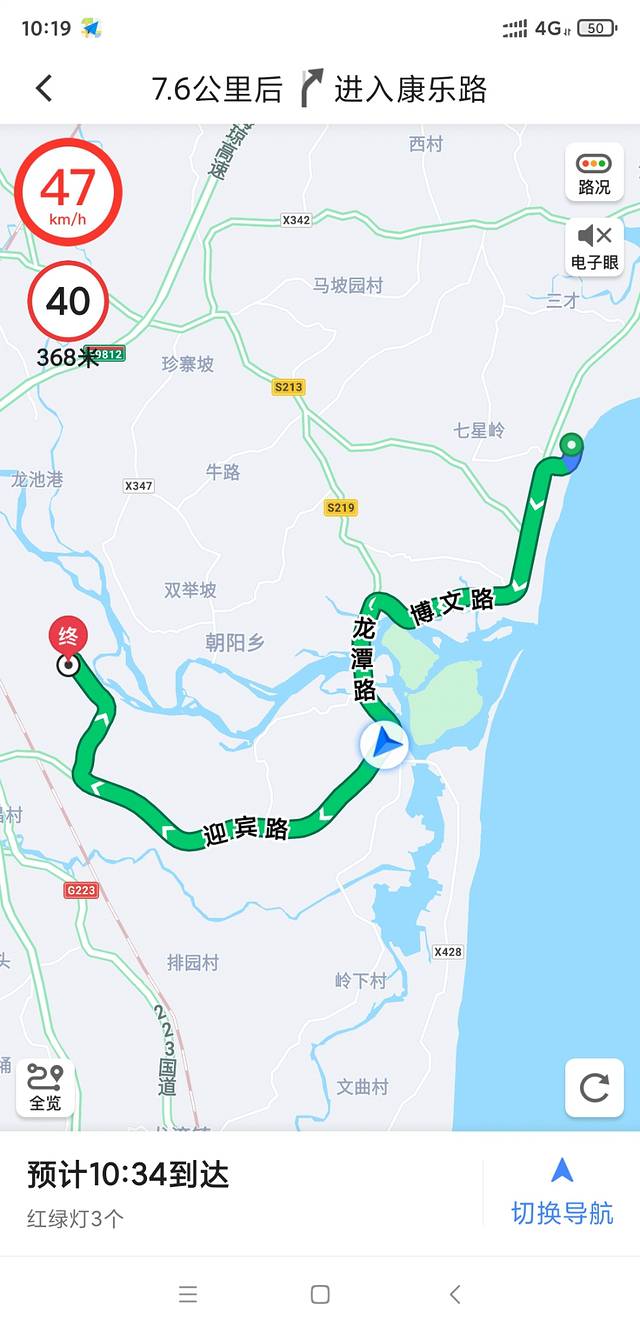Screen dimensions: 640x1333
Task: Tap the system back button
Action: pyautogui.click(x=455, y=1295)
